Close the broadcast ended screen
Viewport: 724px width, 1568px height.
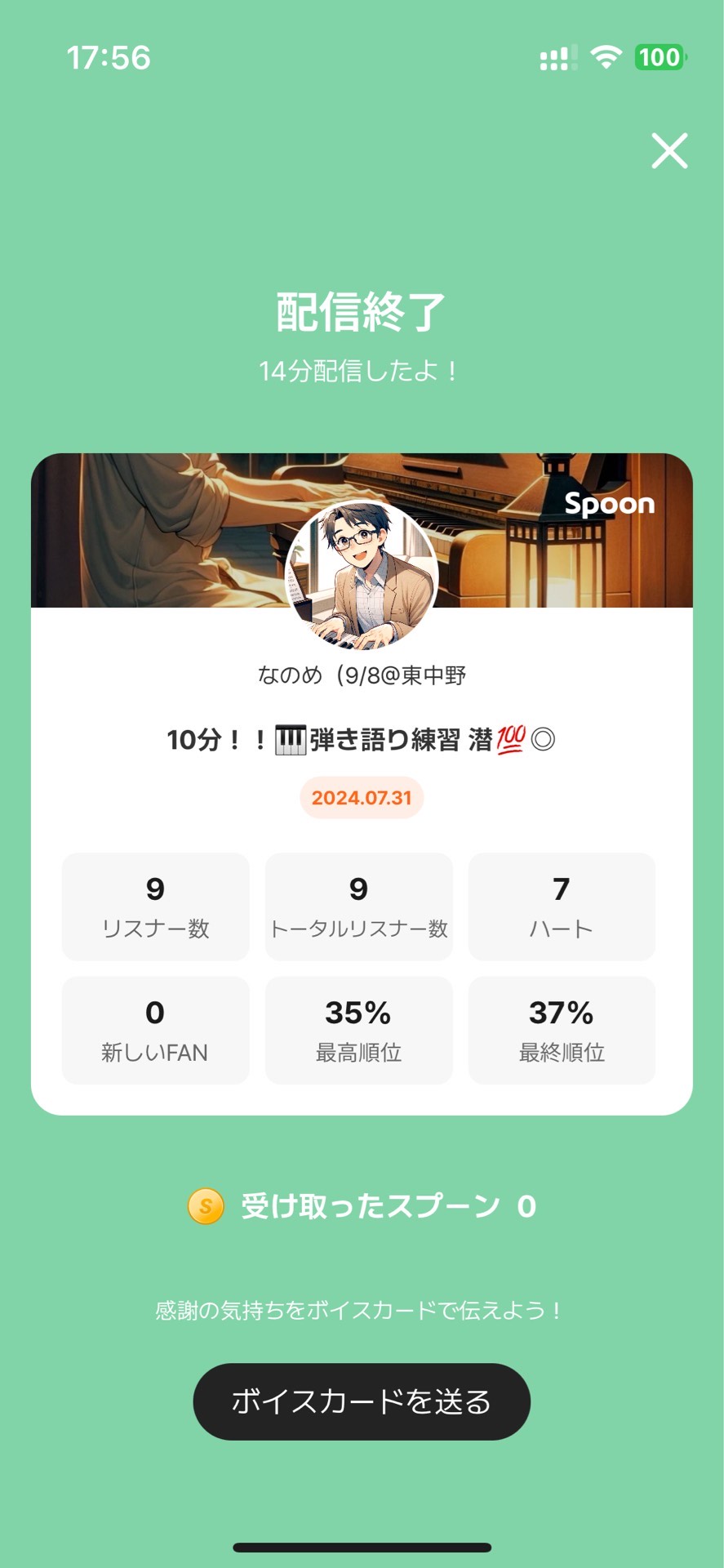click(x=669, y=151)
